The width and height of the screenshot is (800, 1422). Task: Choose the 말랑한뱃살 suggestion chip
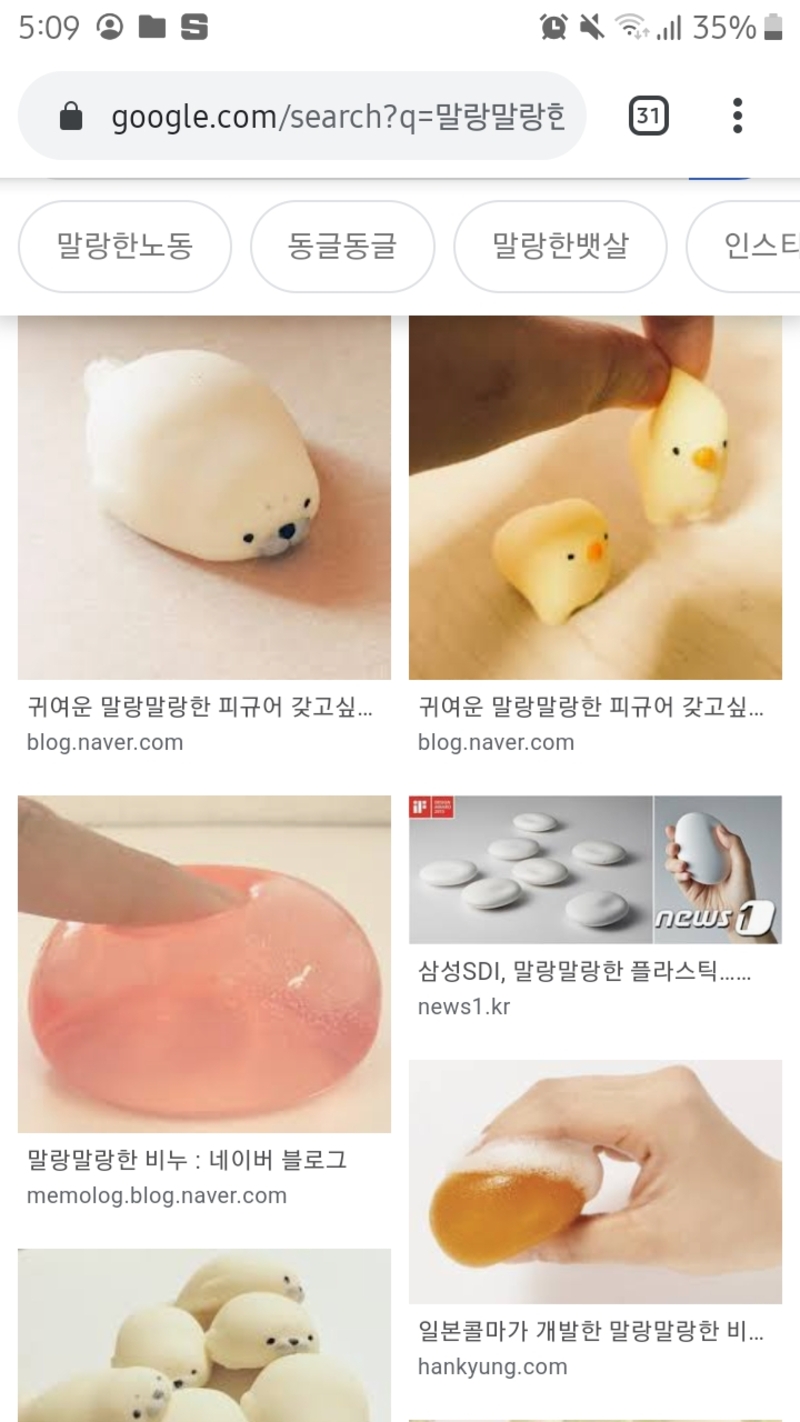click(560, 246)
